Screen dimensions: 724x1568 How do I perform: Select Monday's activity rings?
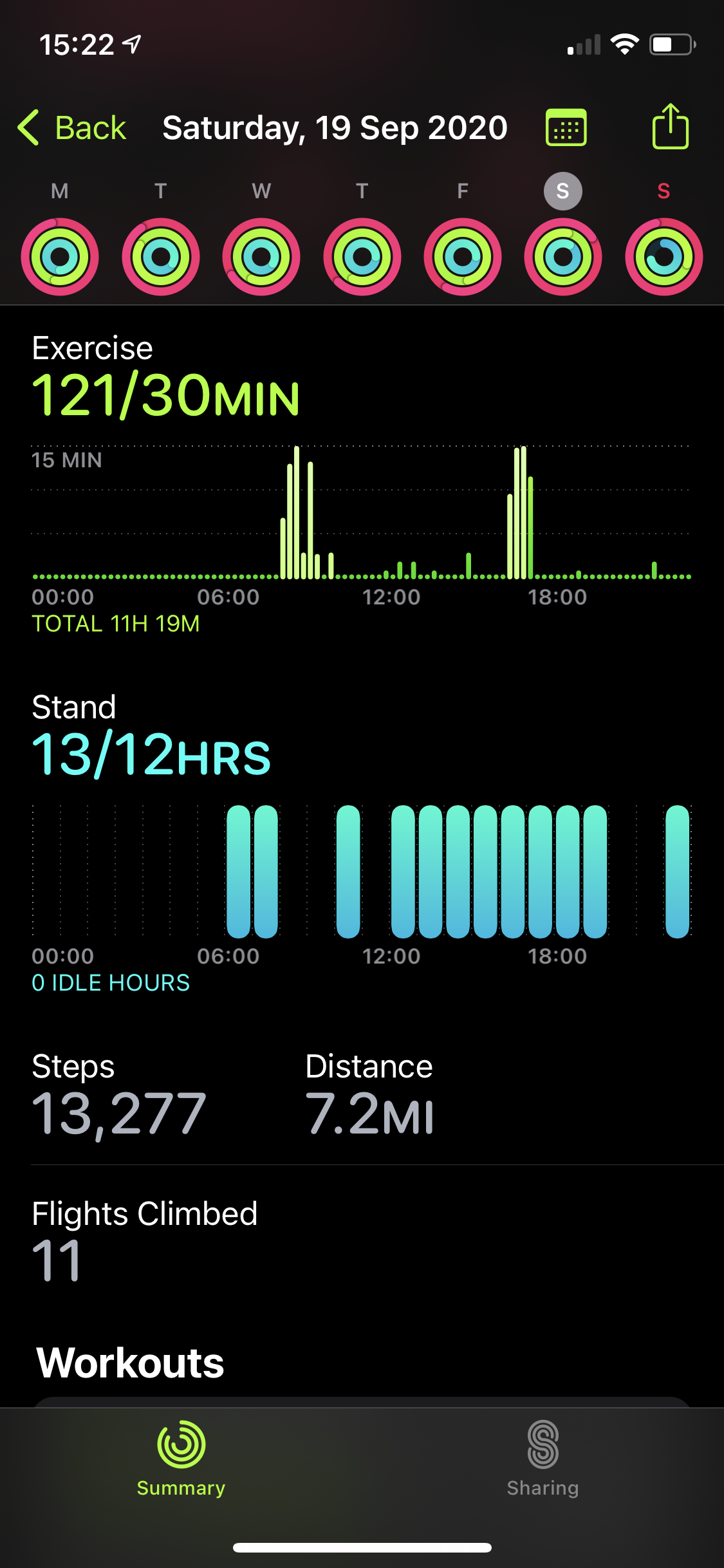pos(60,256)
